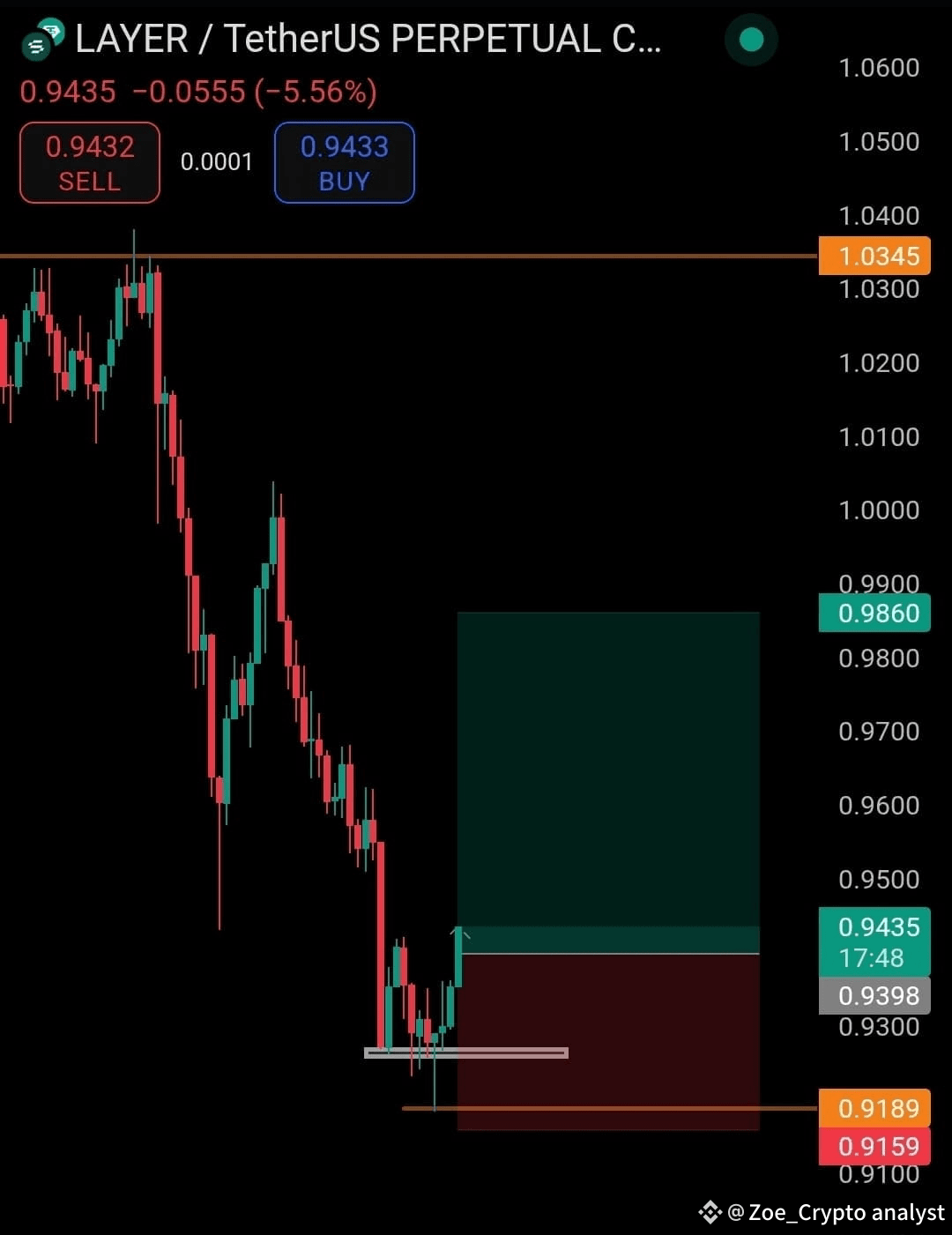Image resolution: width=952 pixels, height=1235 pixels.
Task: Tap the green market status indicator dot
Action: (x=750, y=39)
